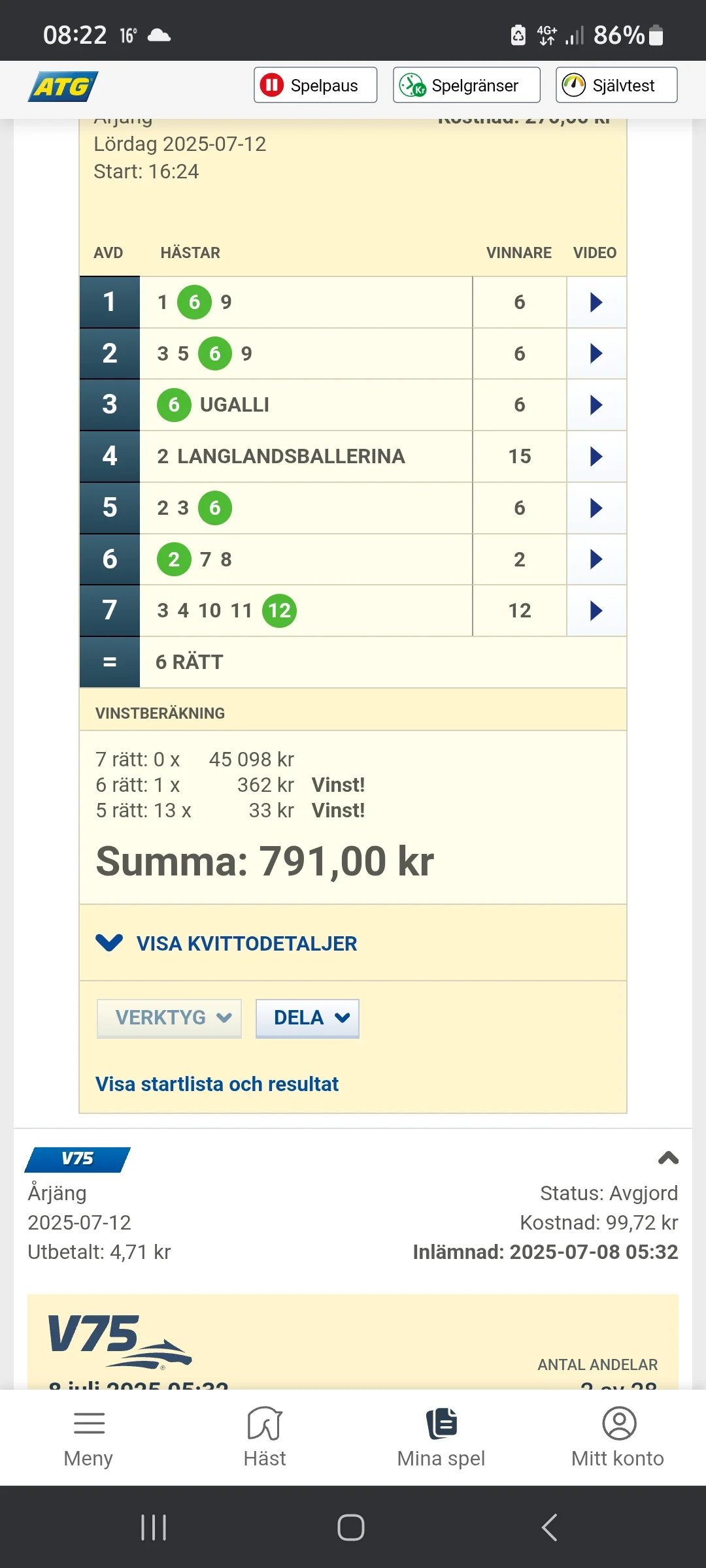Collapse the V75 Årjäng 99,72 kr bet
706x1568 pixels.
point(667,1158)
